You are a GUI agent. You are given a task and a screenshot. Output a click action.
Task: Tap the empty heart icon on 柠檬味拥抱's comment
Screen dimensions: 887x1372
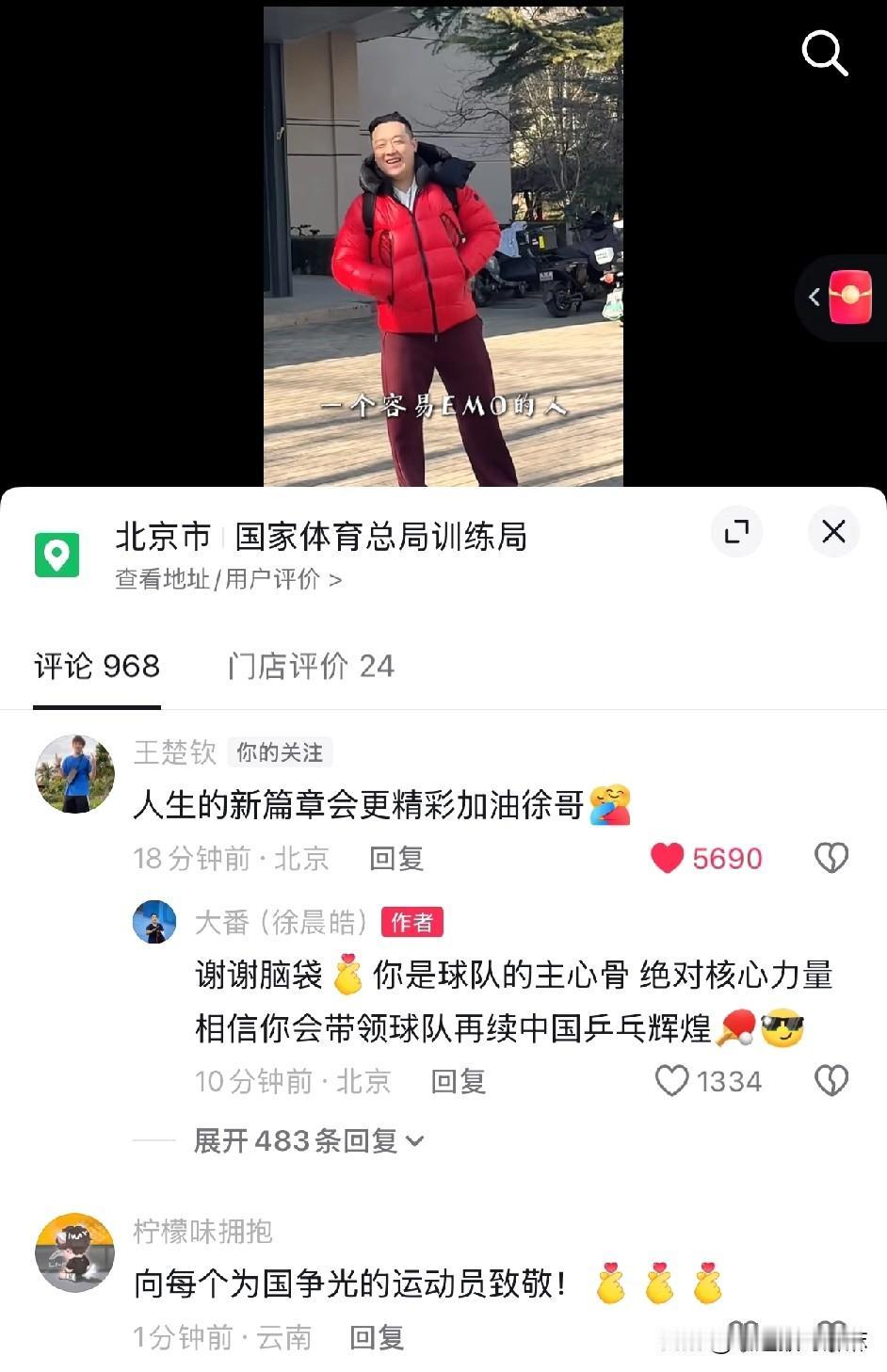click(831, 1337)
